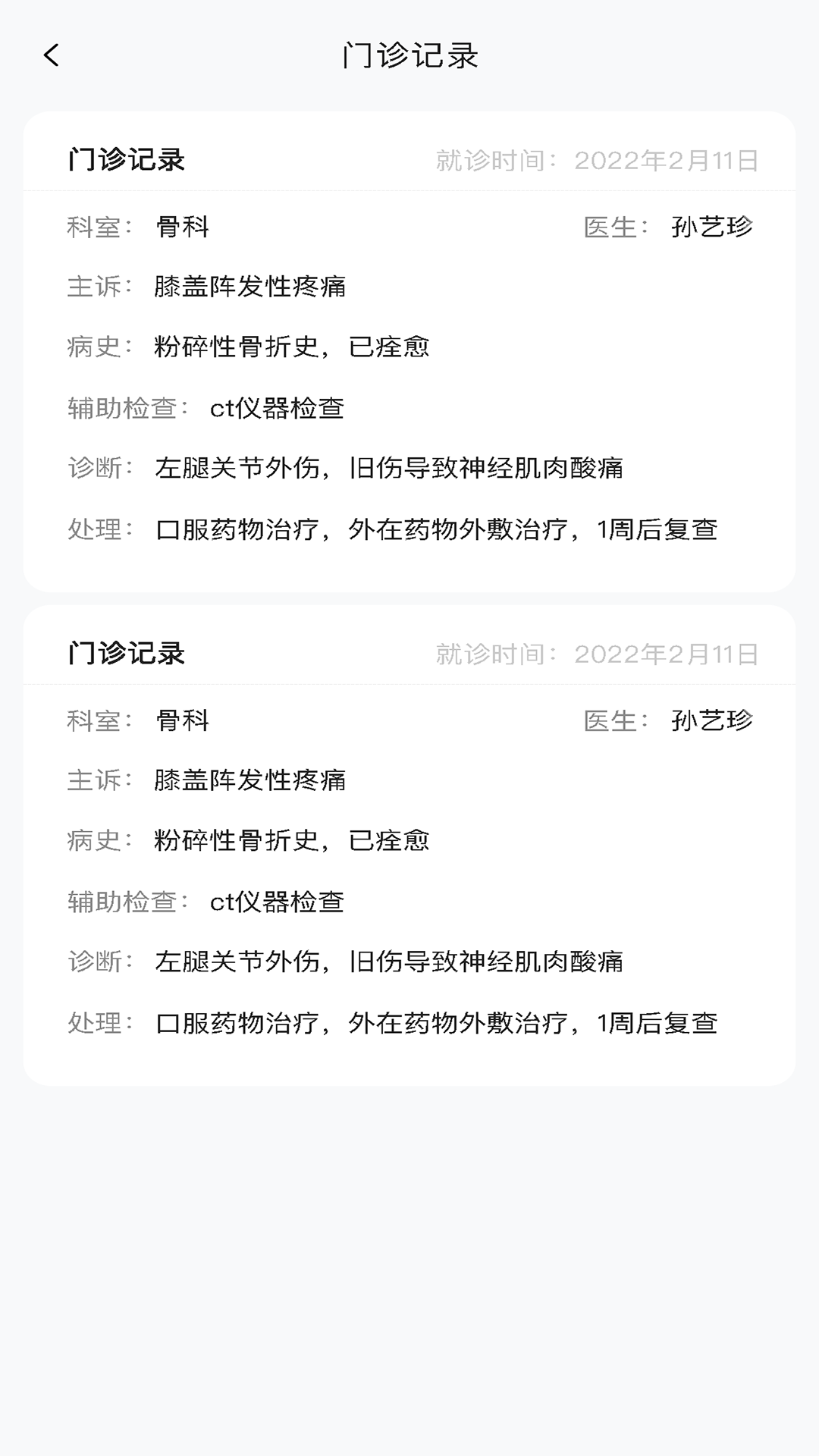This screenshot has width=819, height=1456.
Task: Click ct仪器检查 in the second record
Action: (278, 902)
